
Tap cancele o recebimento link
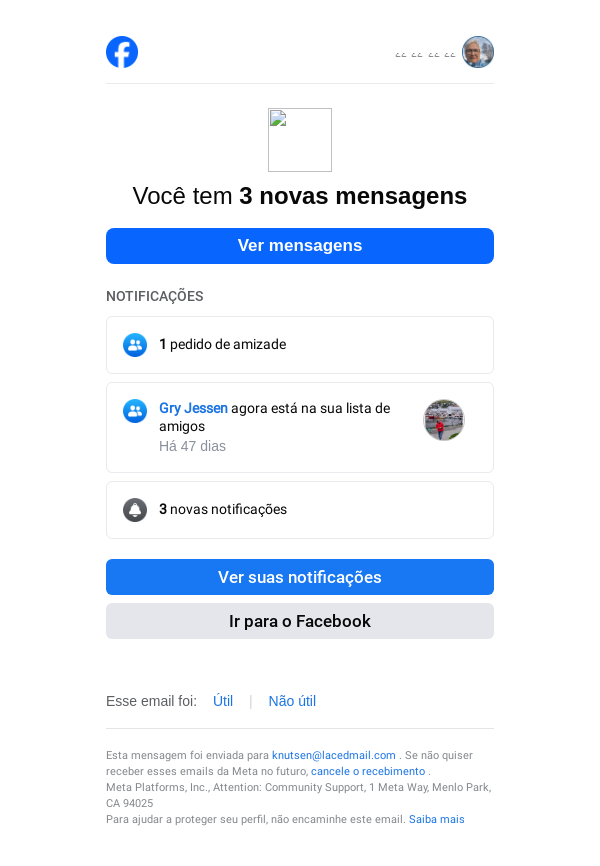[368, 772]
